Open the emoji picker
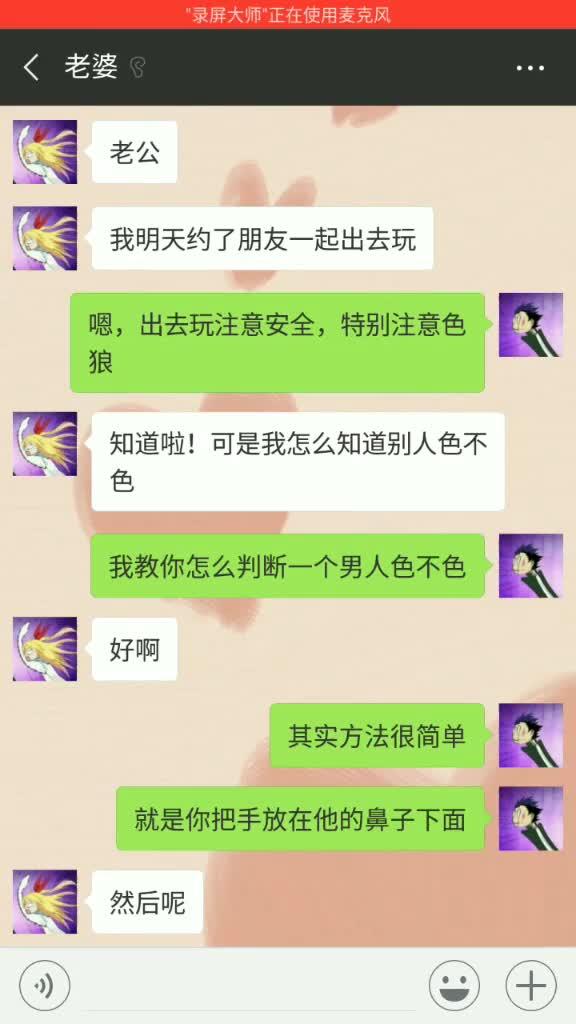576x1024 pixels. pos(454,985)
